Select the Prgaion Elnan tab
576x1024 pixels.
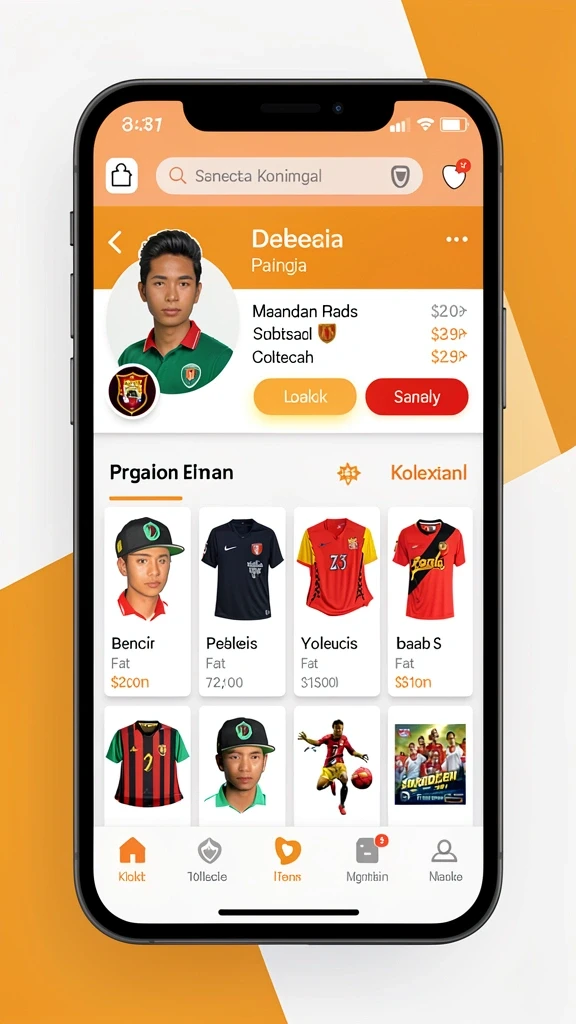(171, 472)
